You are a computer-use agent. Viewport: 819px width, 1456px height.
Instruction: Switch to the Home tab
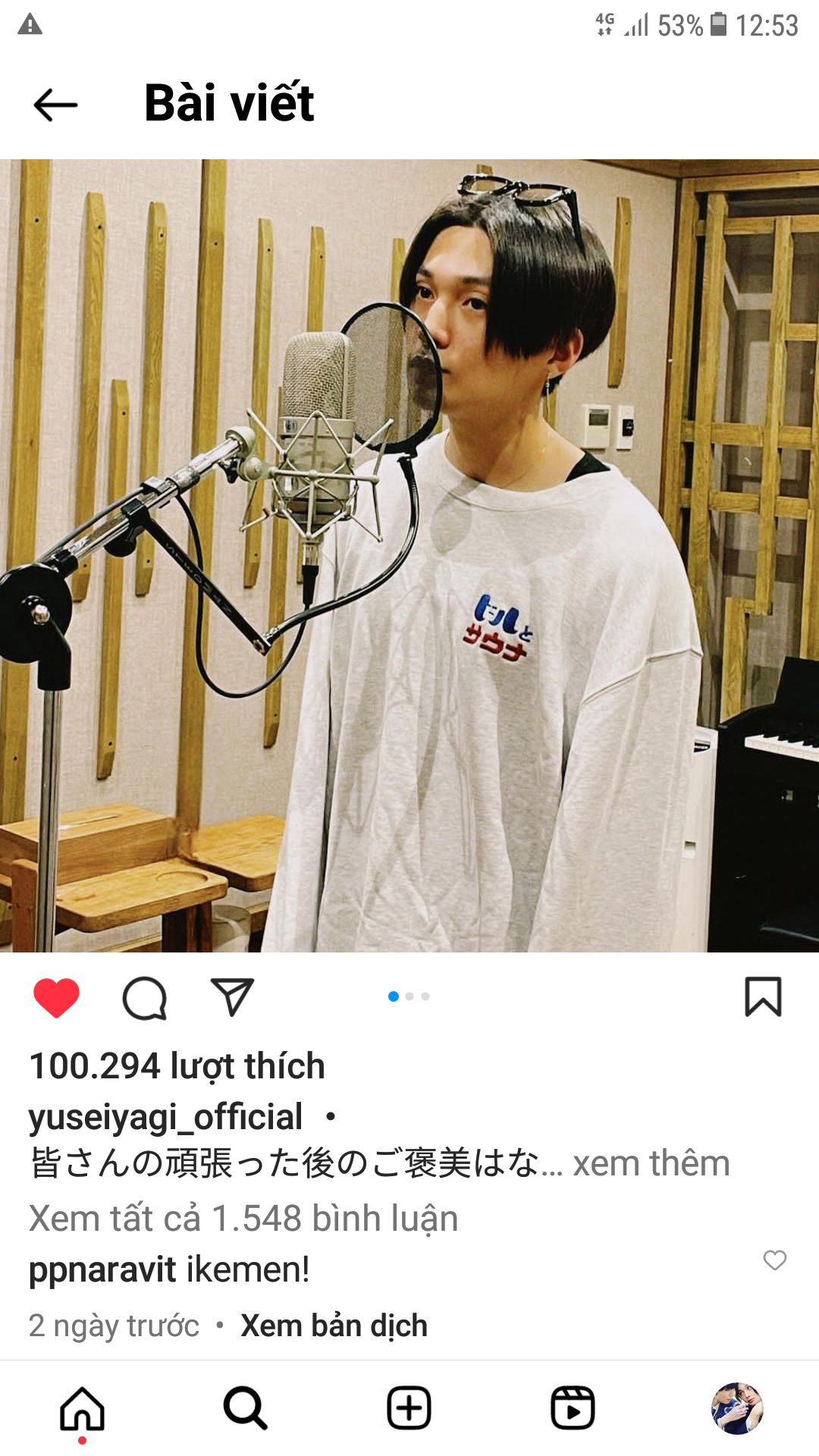click(x=82, y=1409)
